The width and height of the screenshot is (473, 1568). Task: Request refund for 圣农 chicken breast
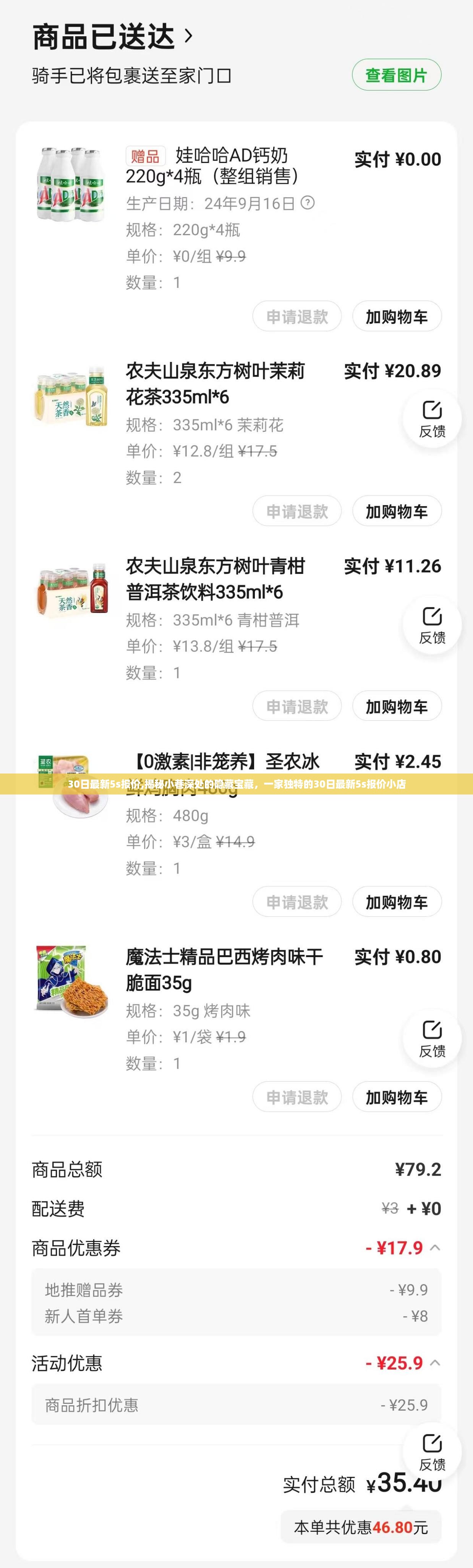[x=297, y=902]
